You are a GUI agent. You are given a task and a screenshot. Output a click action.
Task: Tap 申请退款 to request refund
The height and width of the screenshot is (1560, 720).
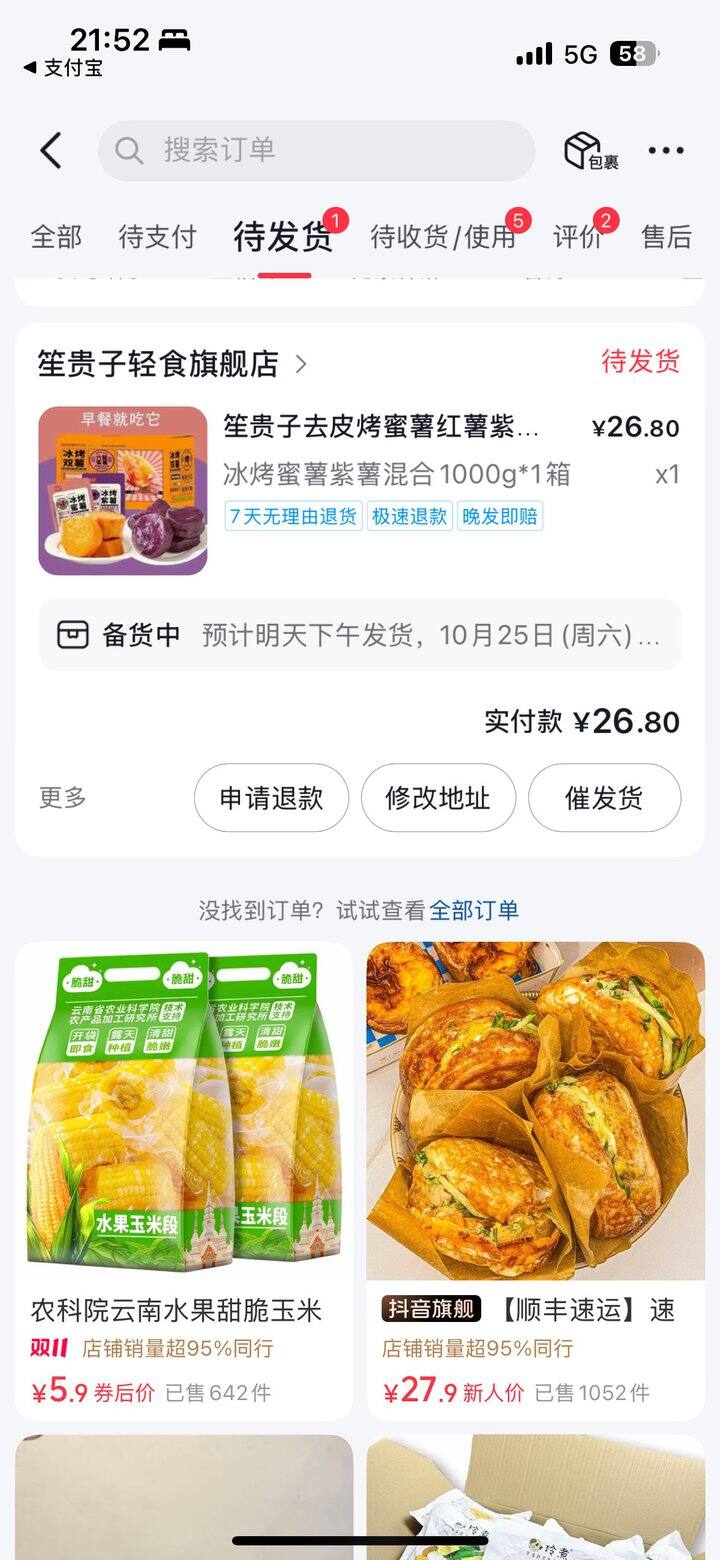tap(271, 798)
